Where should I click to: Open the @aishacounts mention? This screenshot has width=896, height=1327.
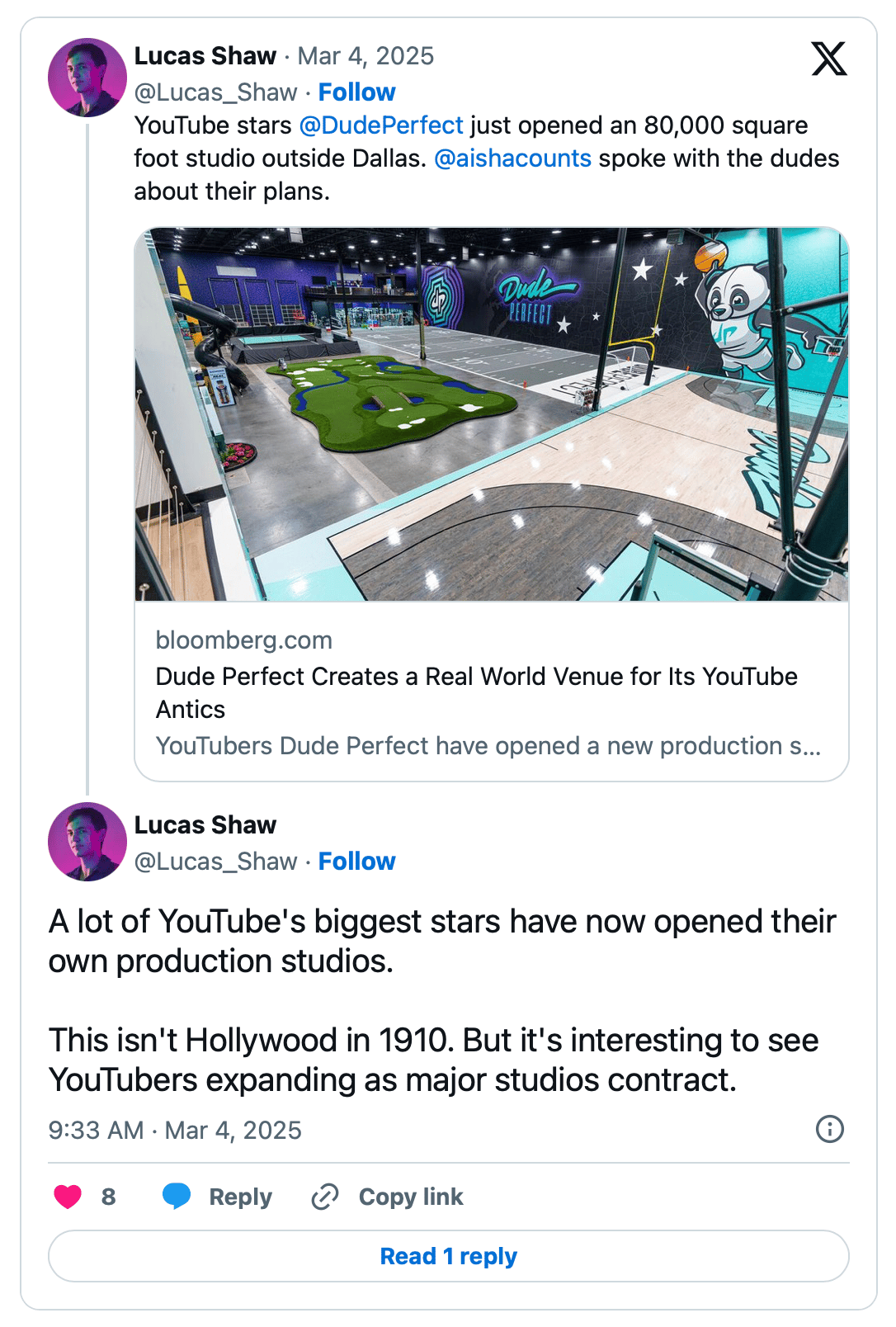512,158
